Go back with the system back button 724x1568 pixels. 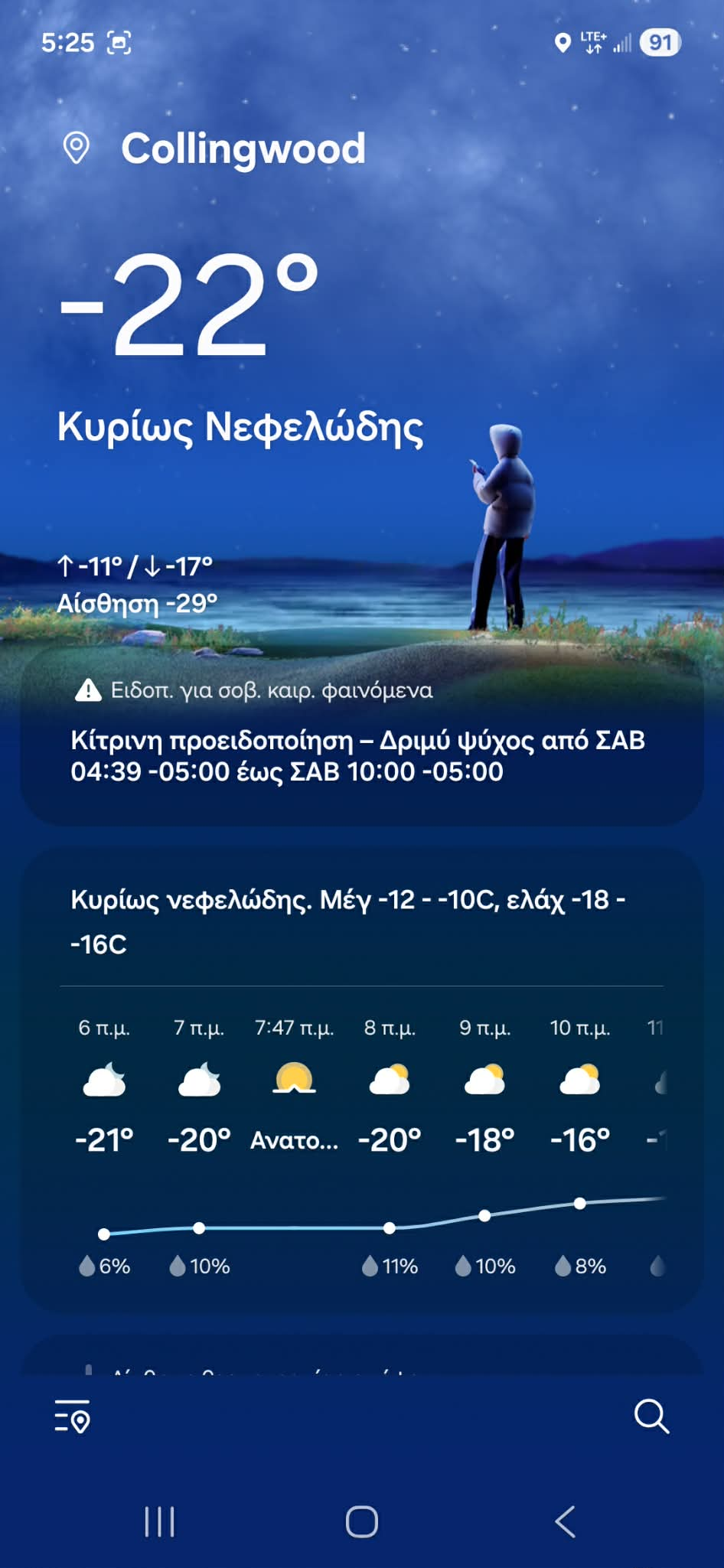[x=566, y=1521]
